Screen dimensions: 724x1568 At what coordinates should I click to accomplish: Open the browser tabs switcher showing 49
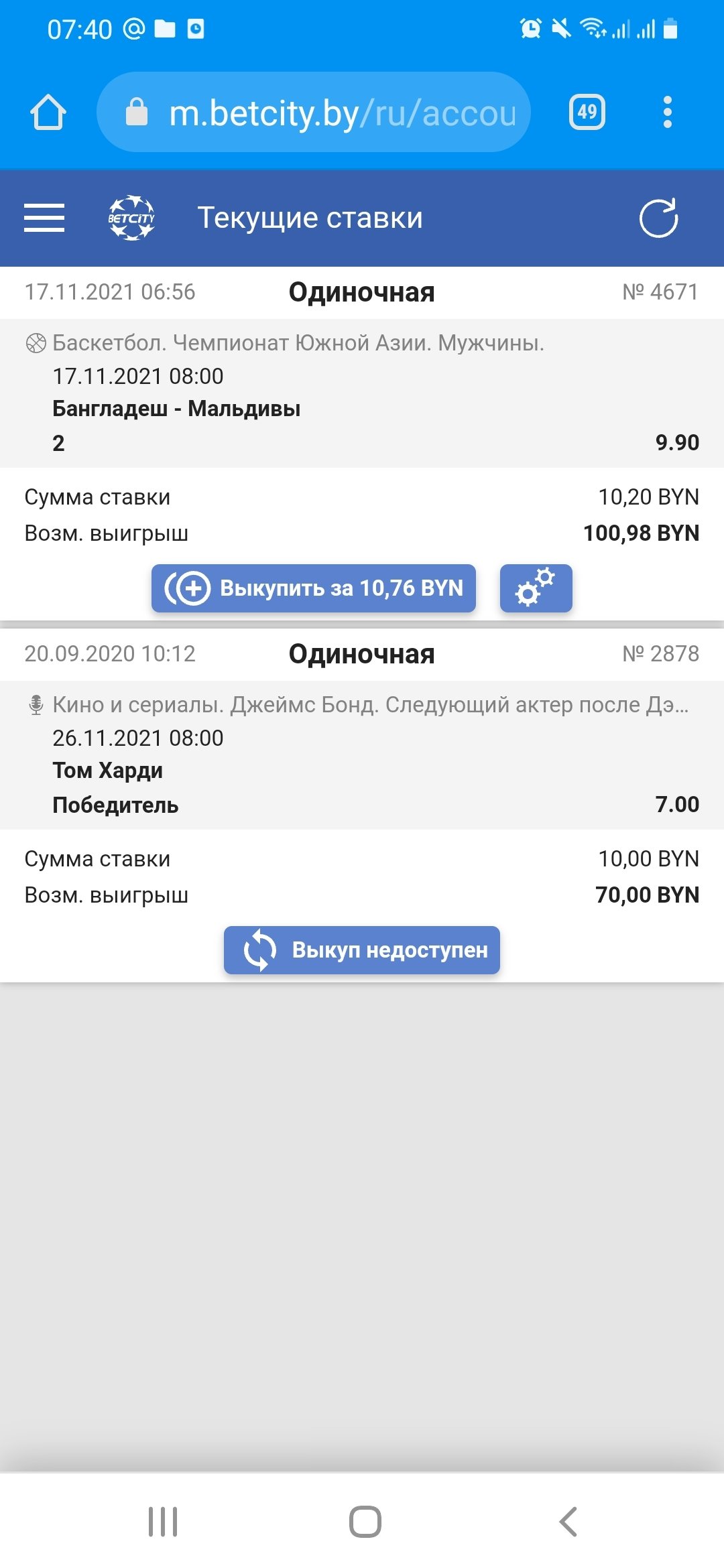587,112
